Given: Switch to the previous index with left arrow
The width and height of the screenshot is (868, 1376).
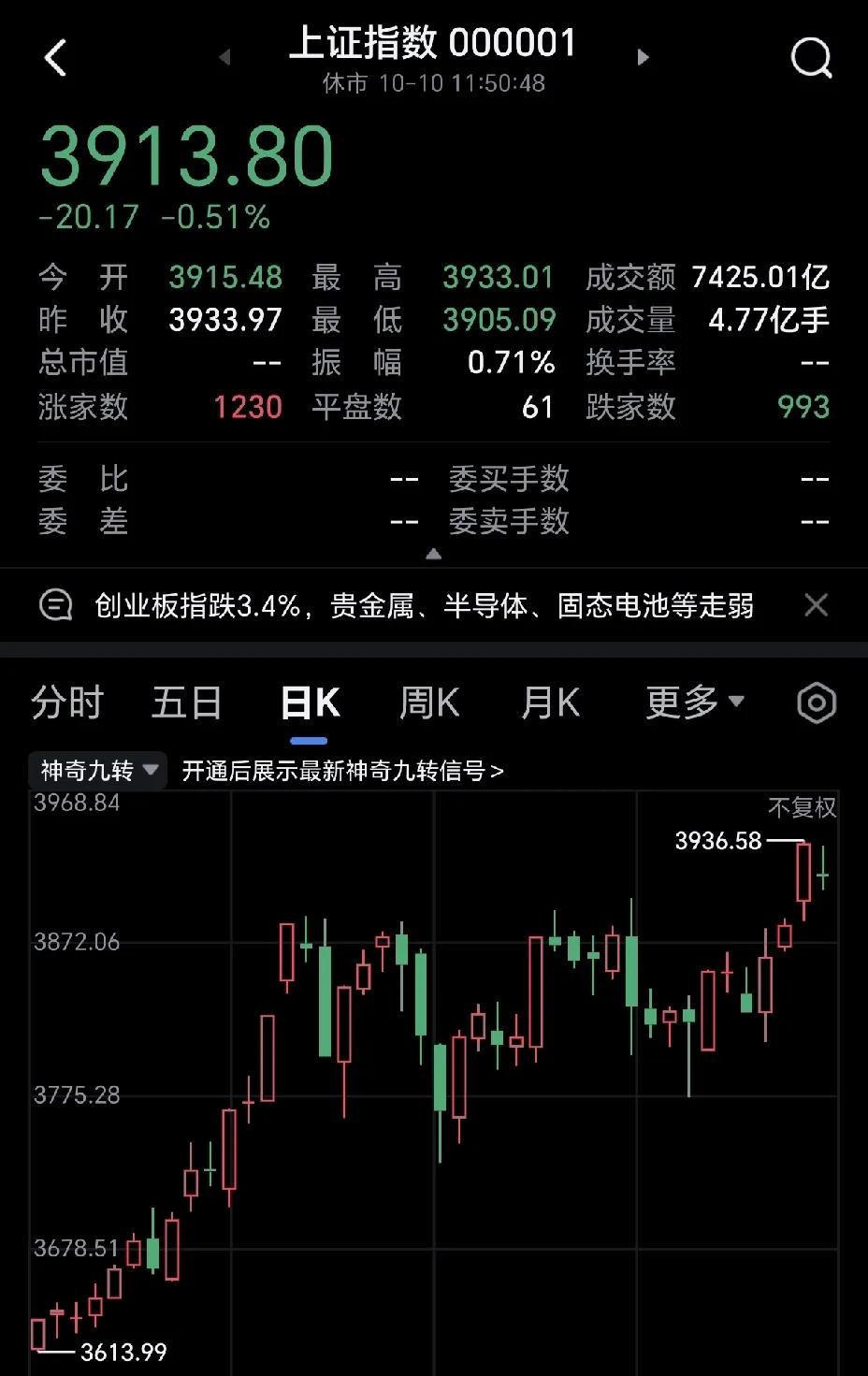Looking at the screenshot, I should [224, 57].
